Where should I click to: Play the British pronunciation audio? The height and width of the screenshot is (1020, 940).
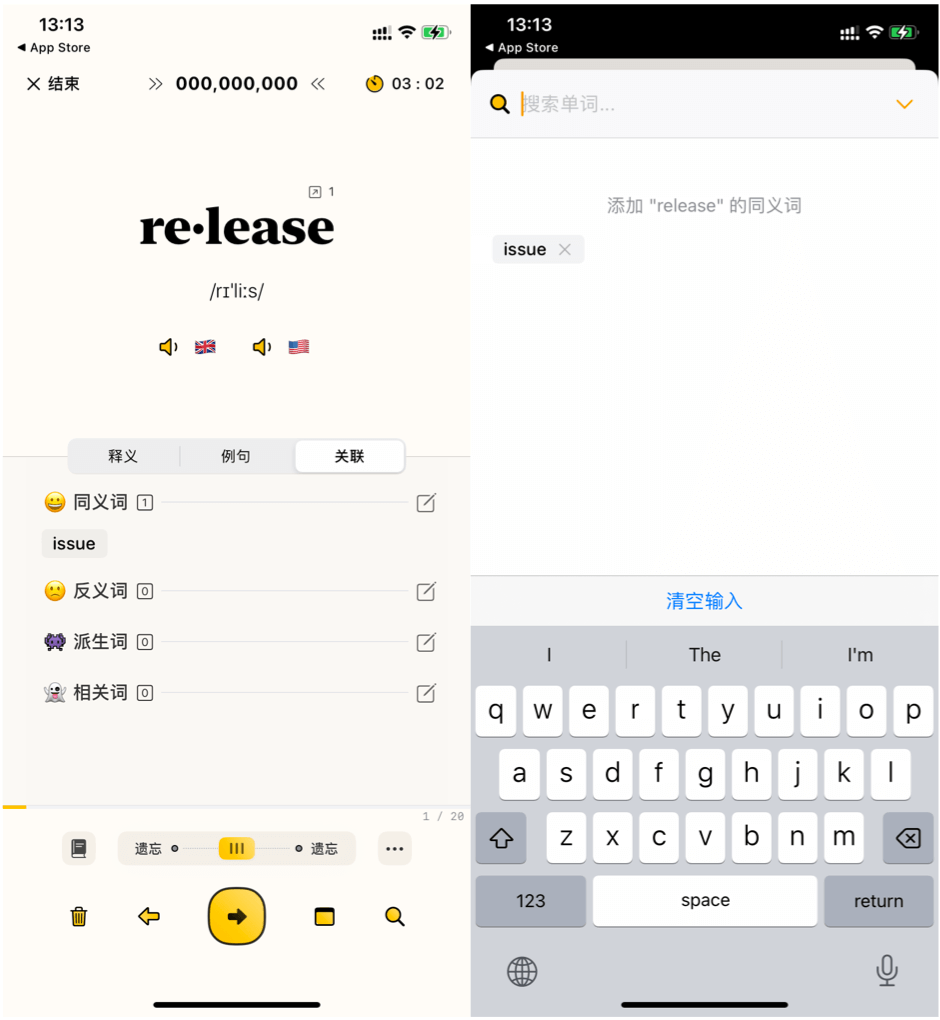(169, 347)
